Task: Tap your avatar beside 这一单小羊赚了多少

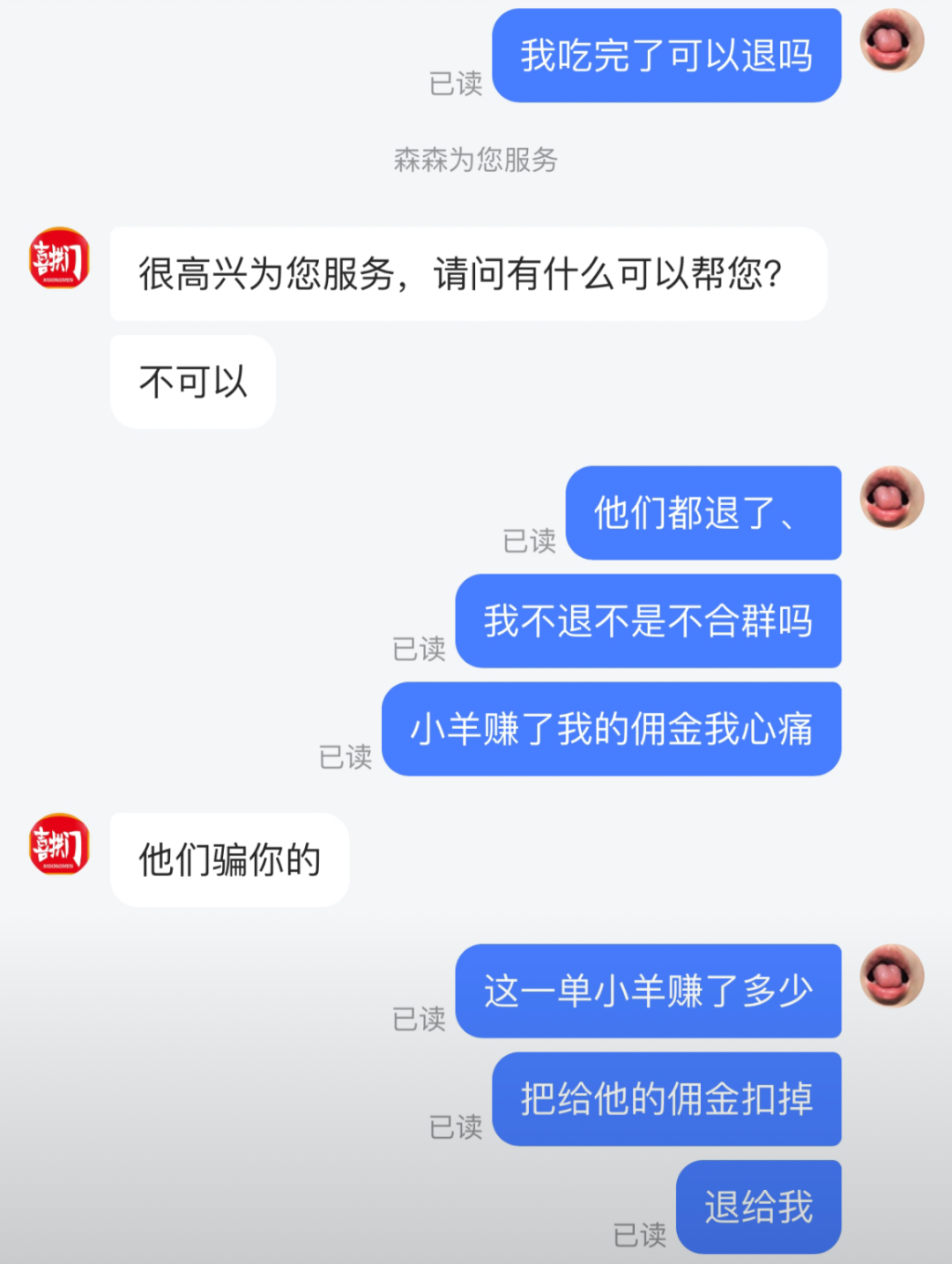Action: (891, 976)
